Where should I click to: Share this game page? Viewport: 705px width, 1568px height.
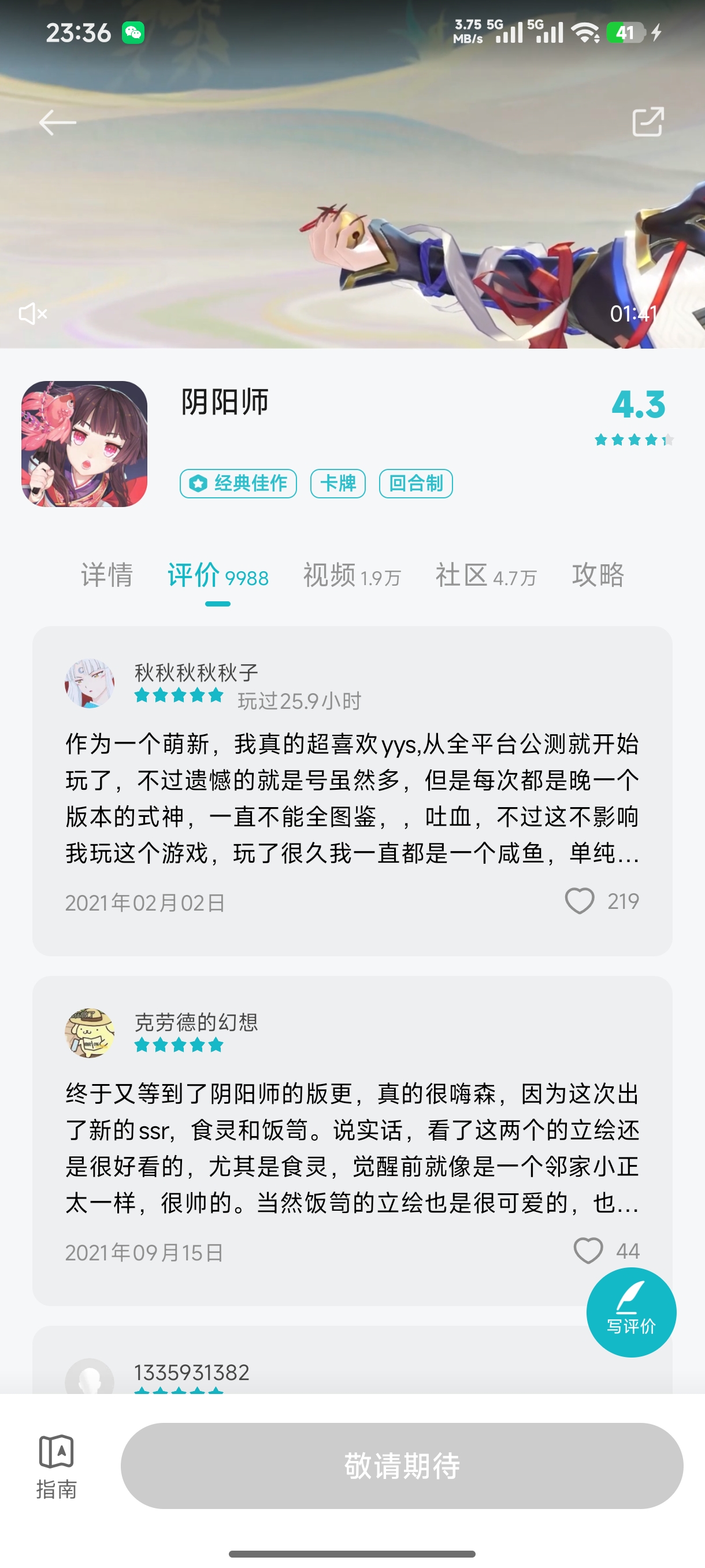(647, 122)
